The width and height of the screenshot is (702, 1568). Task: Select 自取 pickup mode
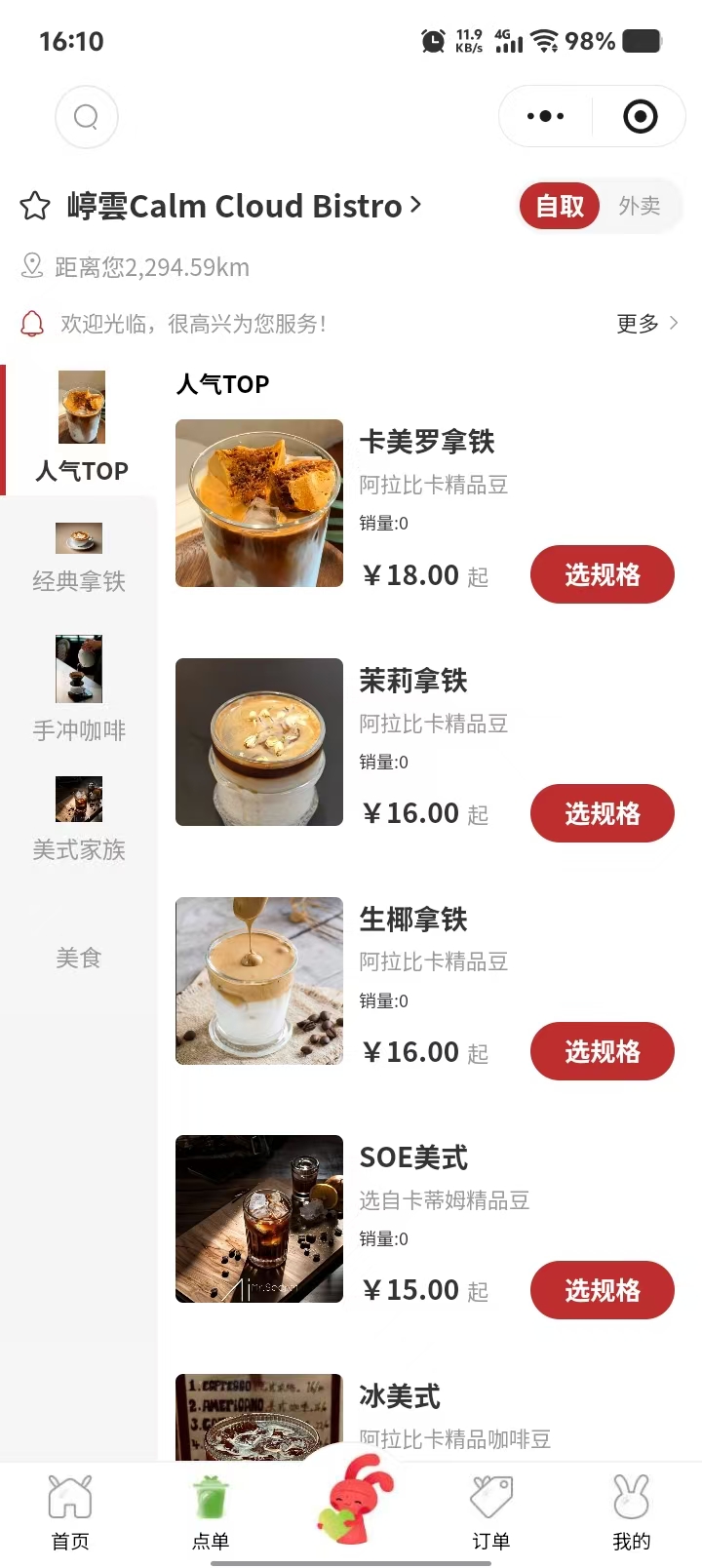click(x=560, y=206)
